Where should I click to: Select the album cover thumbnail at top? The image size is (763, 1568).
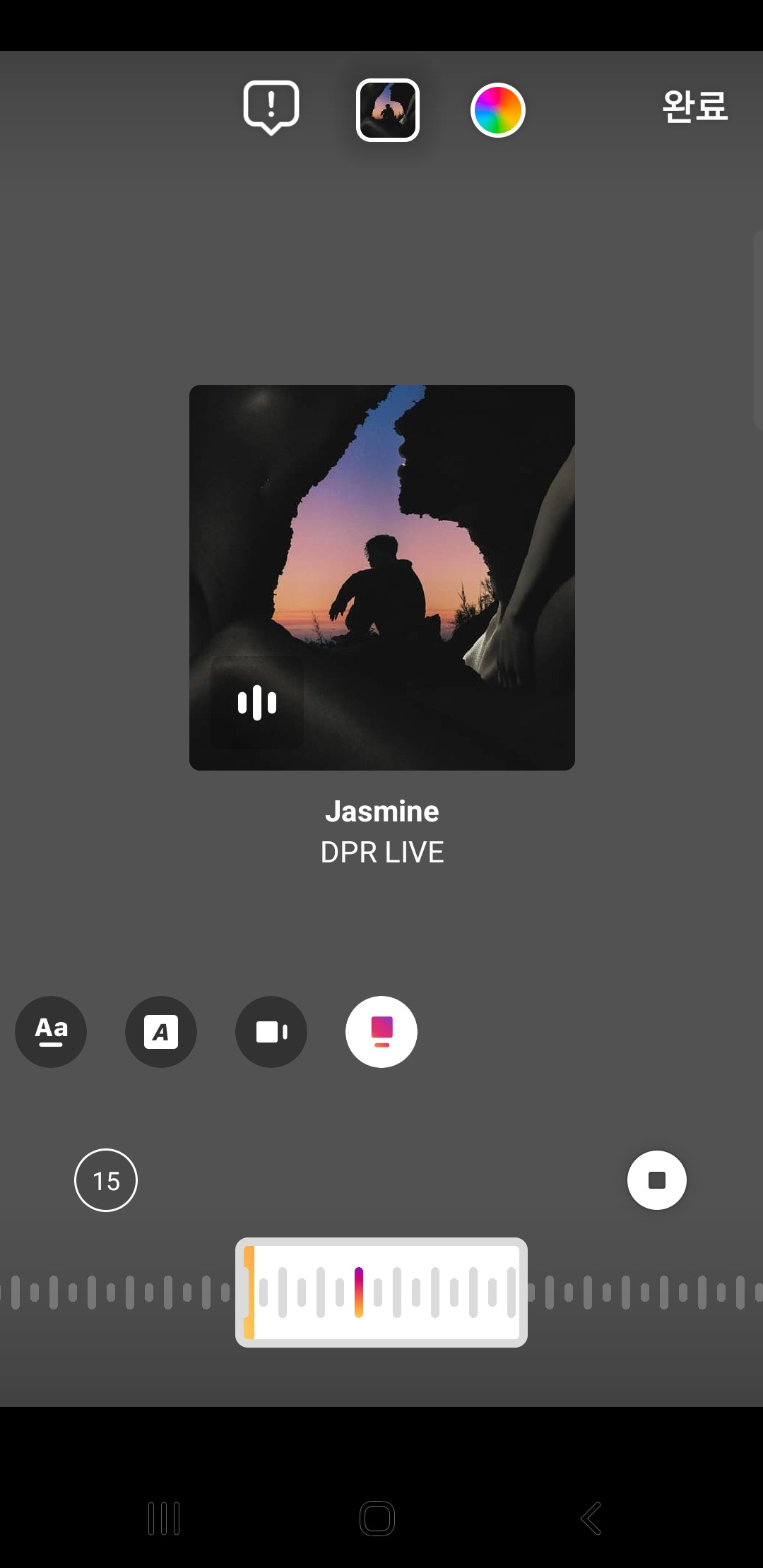(x=388, y=110)
